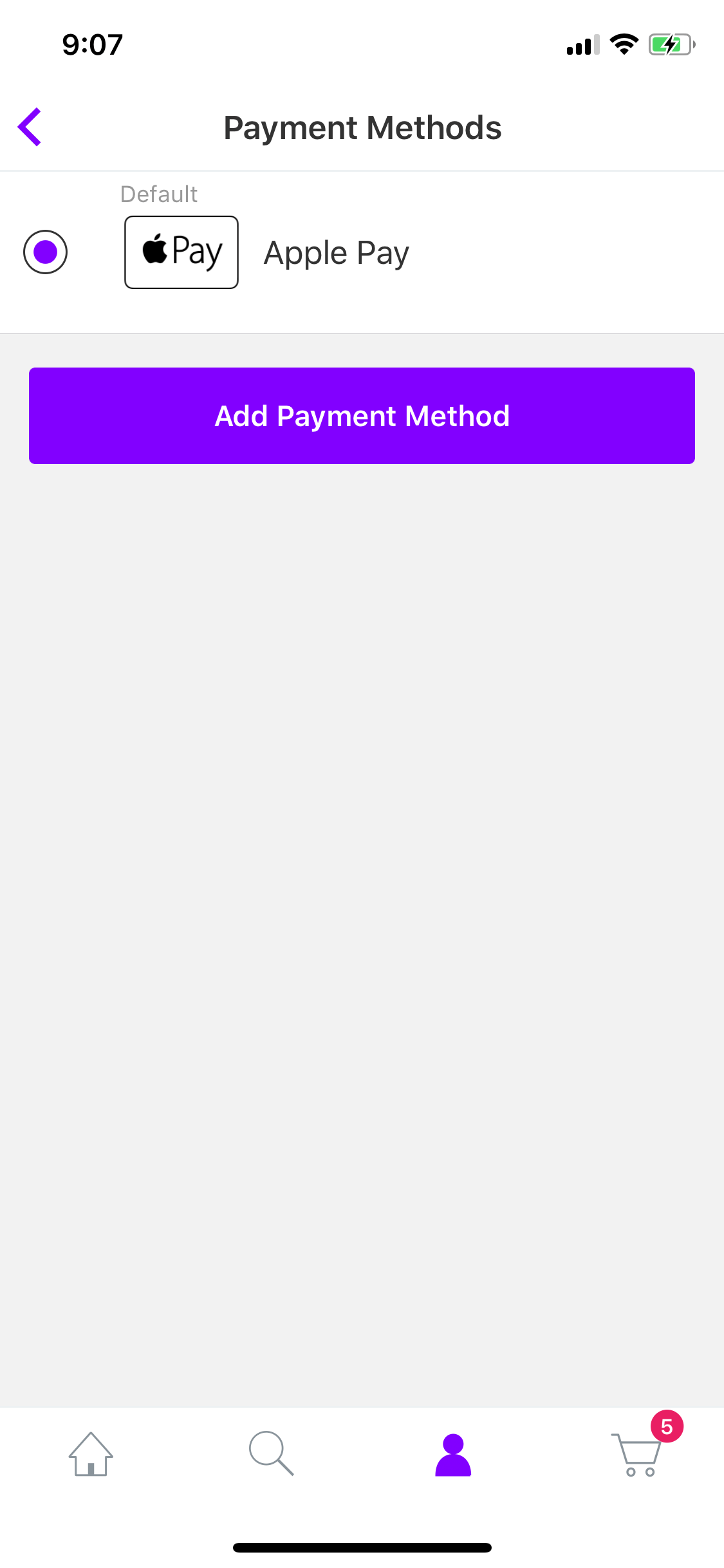
Task: Go back from Payment Methods
Action: pos(30,127)
